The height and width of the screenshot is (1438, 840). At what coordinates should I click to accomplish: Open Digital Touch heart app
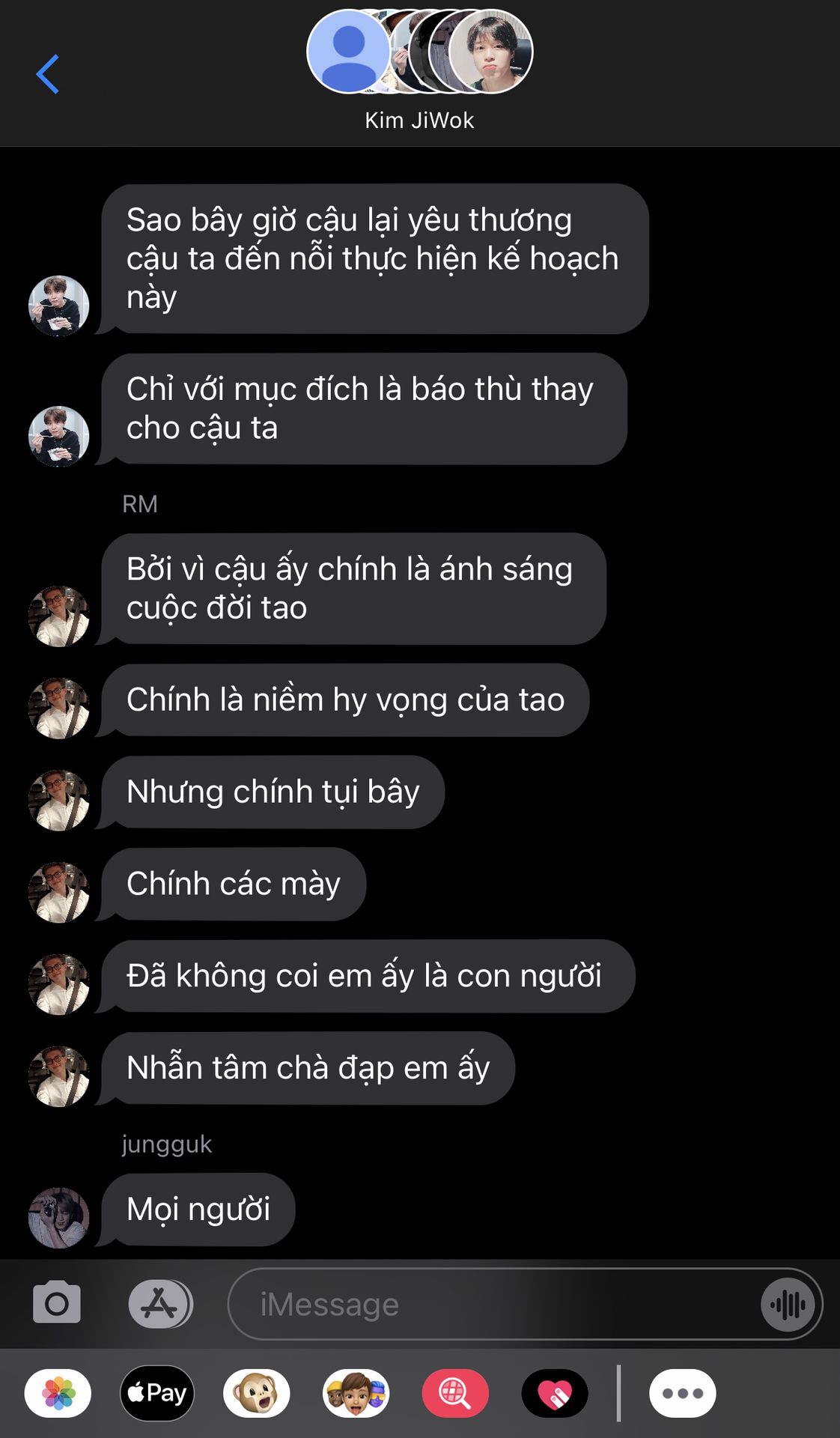(x=555, y=1393)
